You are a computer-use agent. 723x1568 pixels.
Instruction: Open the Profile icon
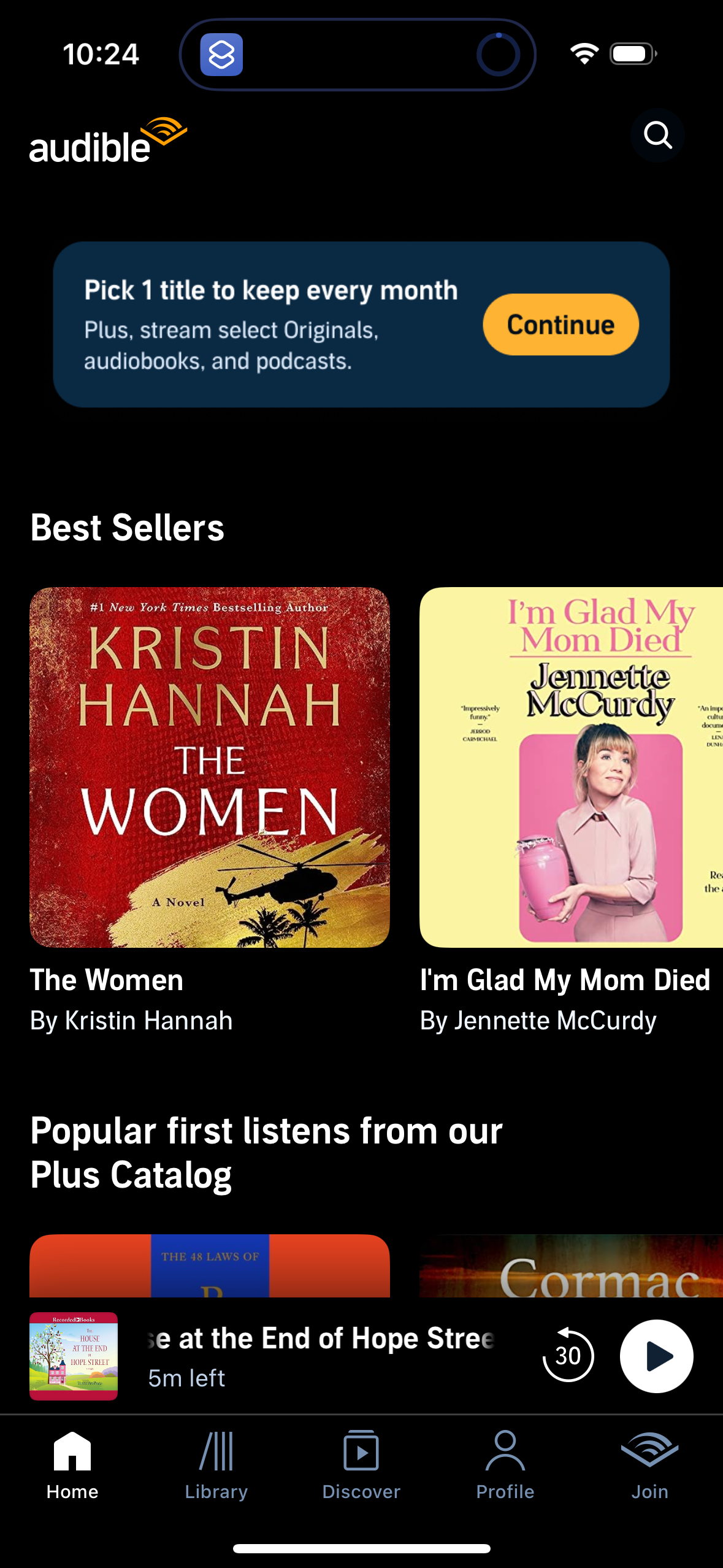[505, 1454]
